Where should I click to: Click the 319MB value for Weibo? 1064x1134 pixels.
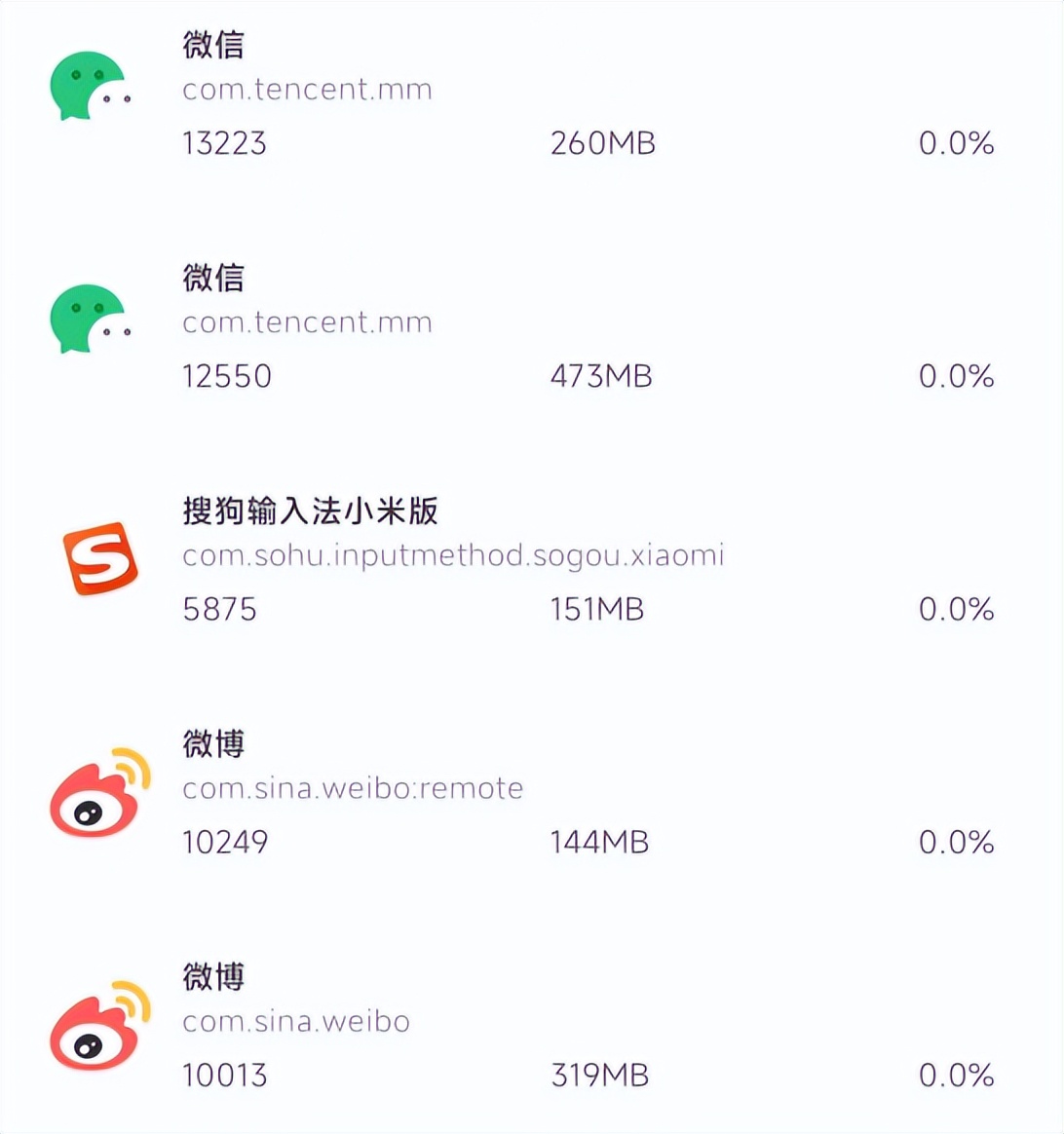pos(603,1077)
